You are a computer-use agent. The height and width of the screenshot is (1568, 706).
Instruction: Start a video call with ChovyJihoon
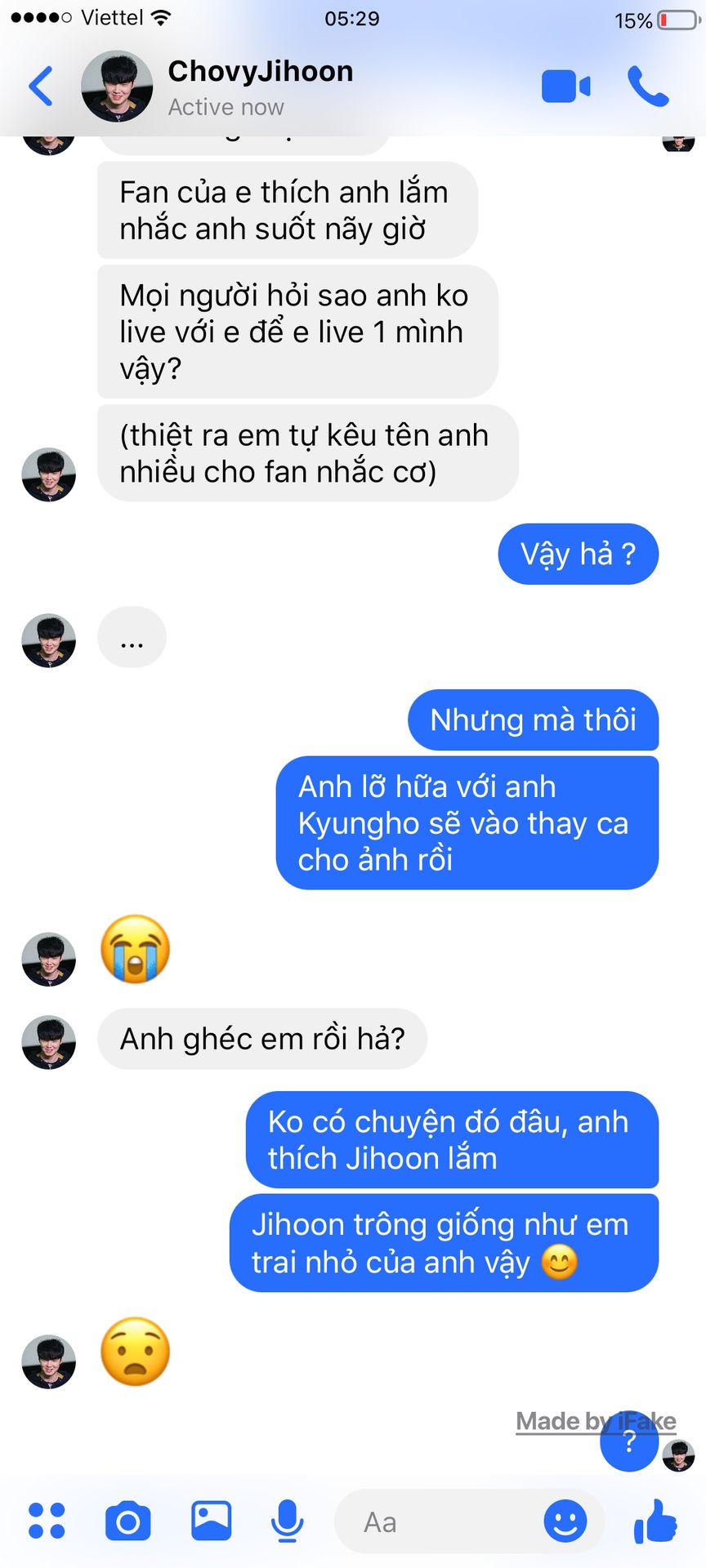[x=565, y=87]
